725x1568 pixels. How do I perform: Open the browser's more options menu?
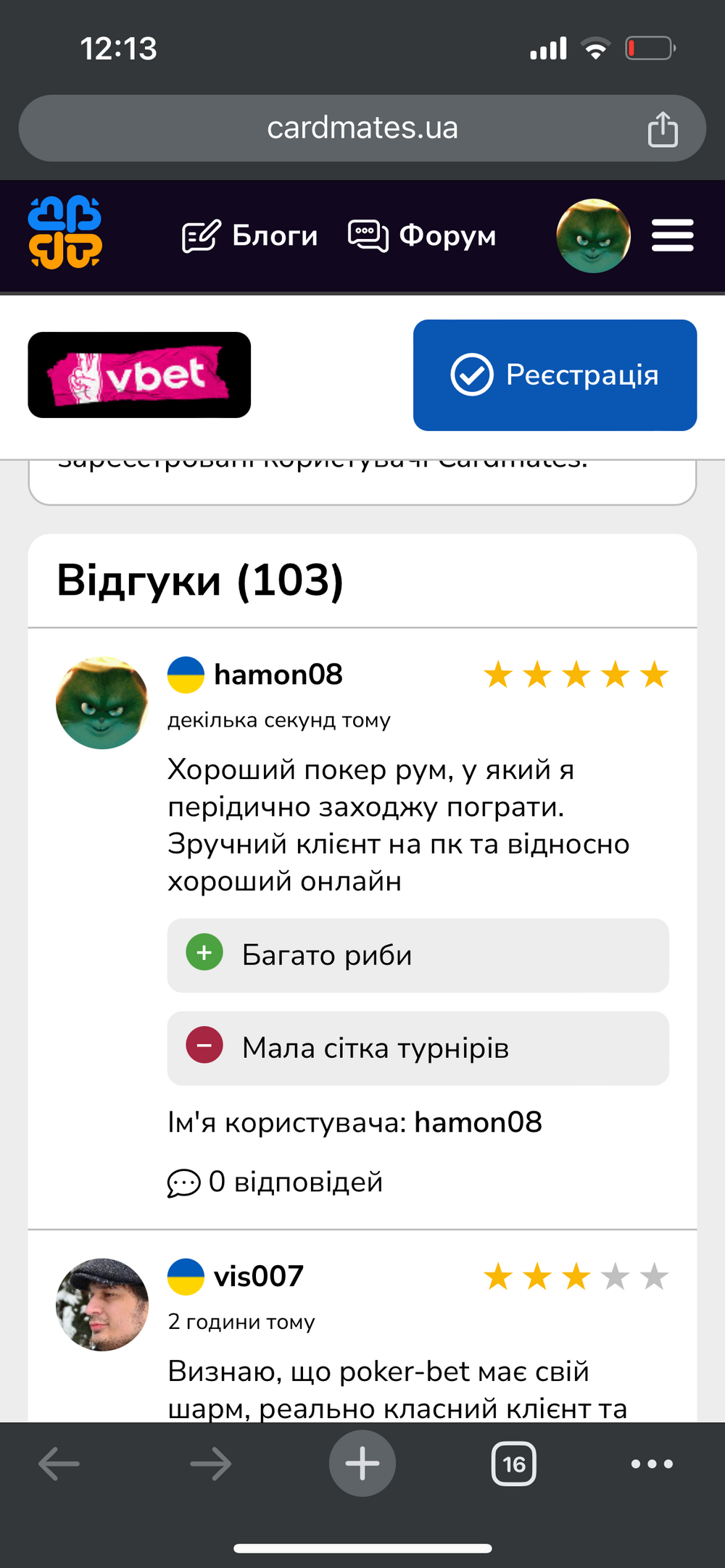tap(652, 1464)
